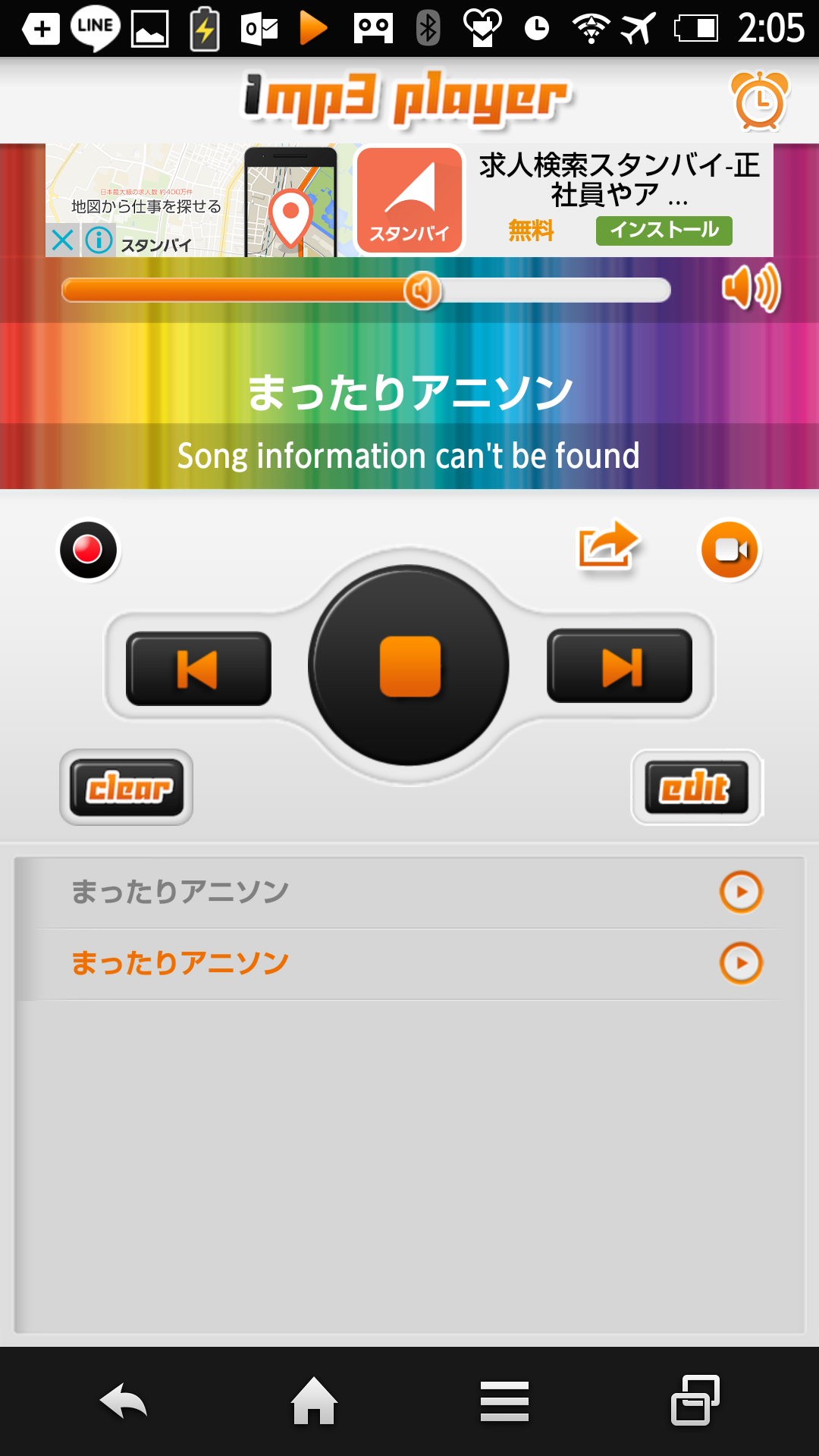Image resolution: width=819 pixels, height=1456 pixels.
Task: Skip to the next track
Action: 620,667
